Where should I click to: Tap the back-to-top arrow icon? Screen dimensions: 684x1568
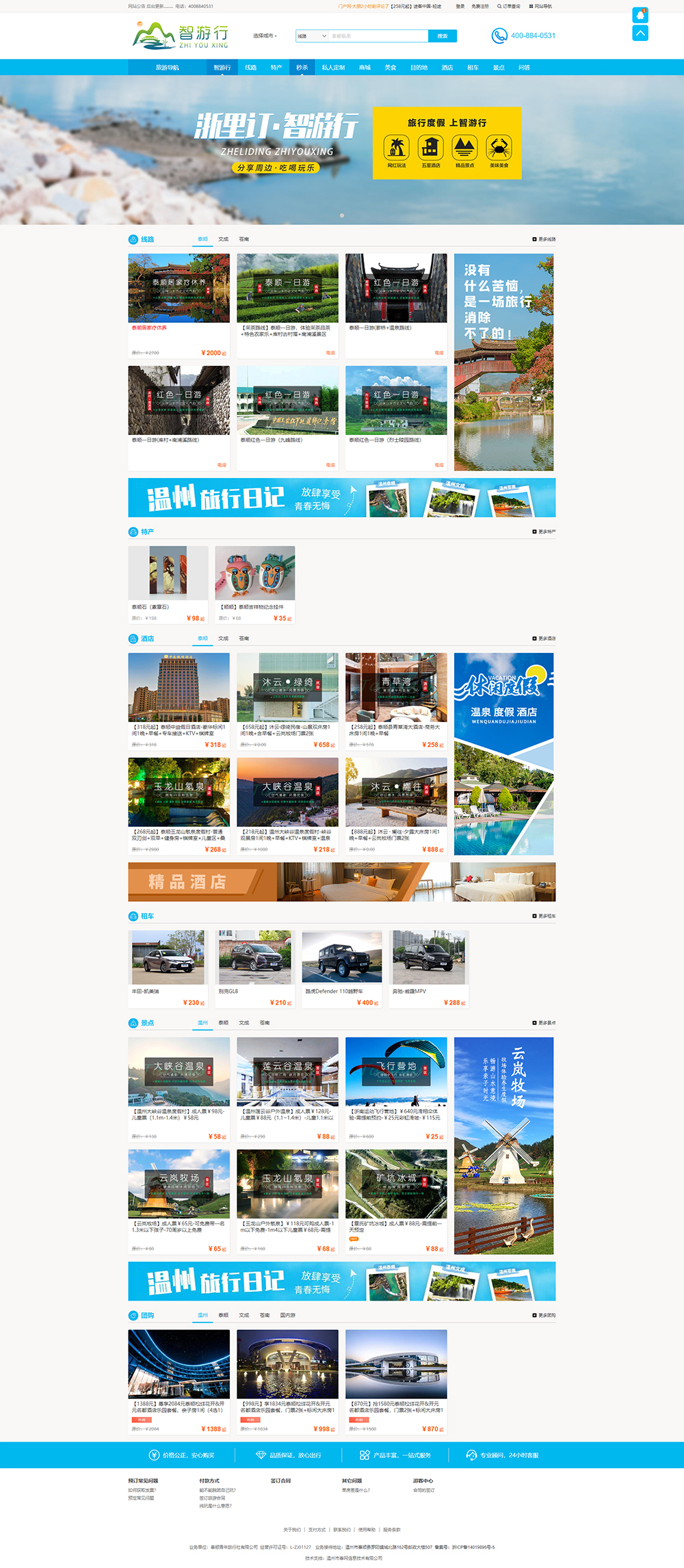tap(640, 33)
